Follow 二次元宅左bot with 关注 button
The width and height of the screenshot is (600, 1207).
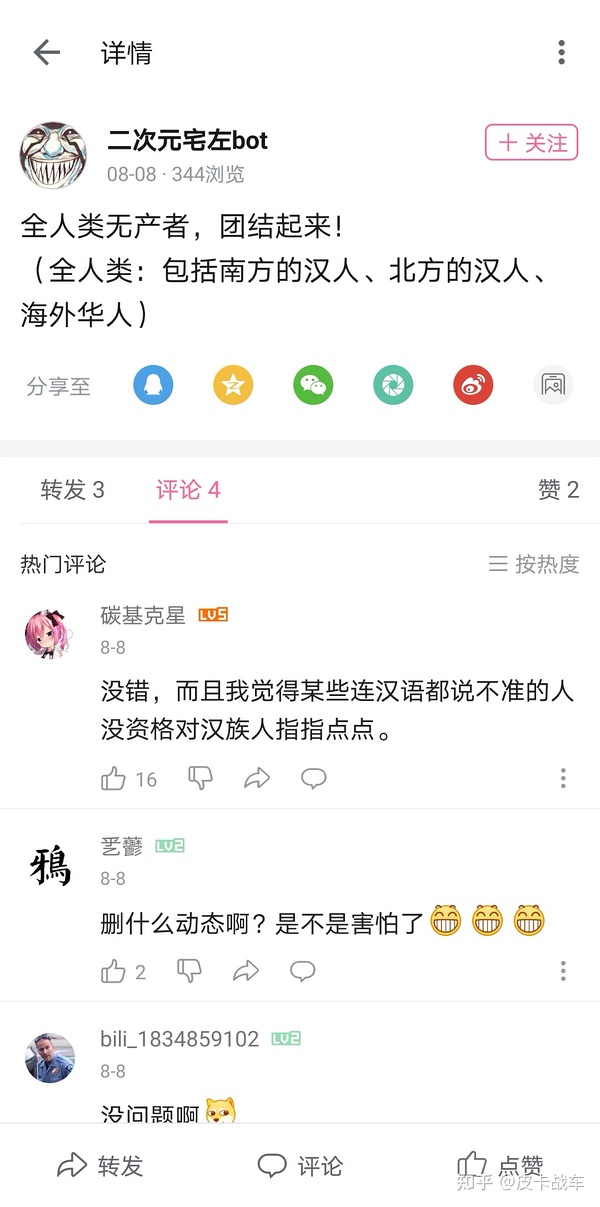[x=532, y=143]
